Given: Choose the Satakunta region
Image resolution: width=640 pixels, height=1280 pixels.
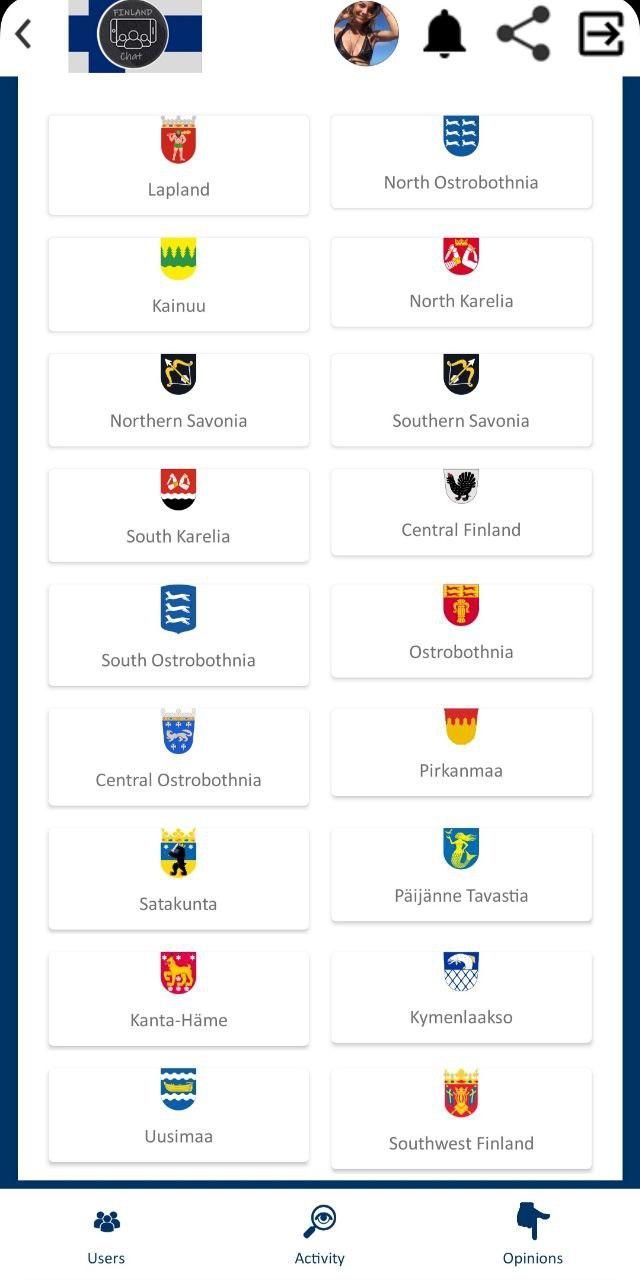Looking at the screenshot, I should click(x=178, y=879).
